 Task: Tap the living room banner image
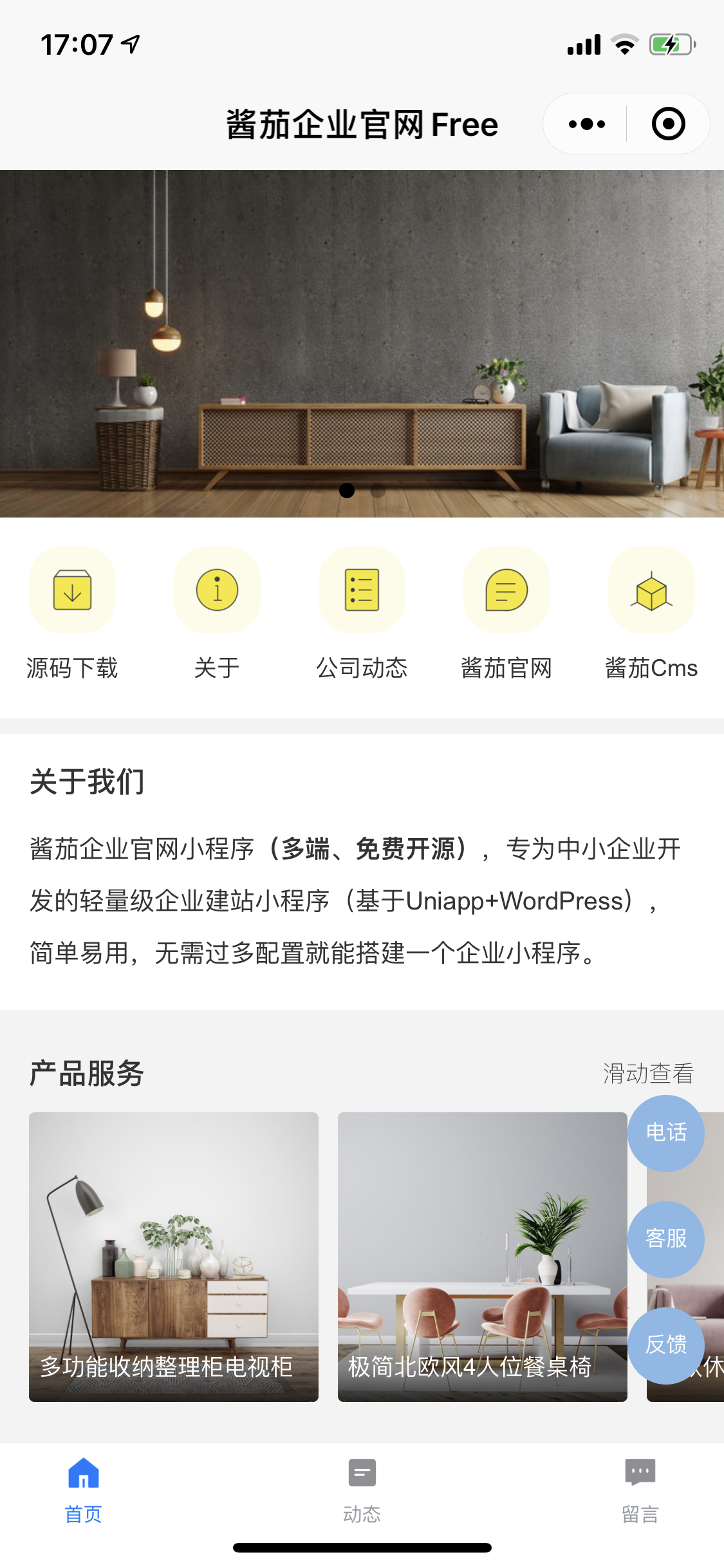click(362, 344)
